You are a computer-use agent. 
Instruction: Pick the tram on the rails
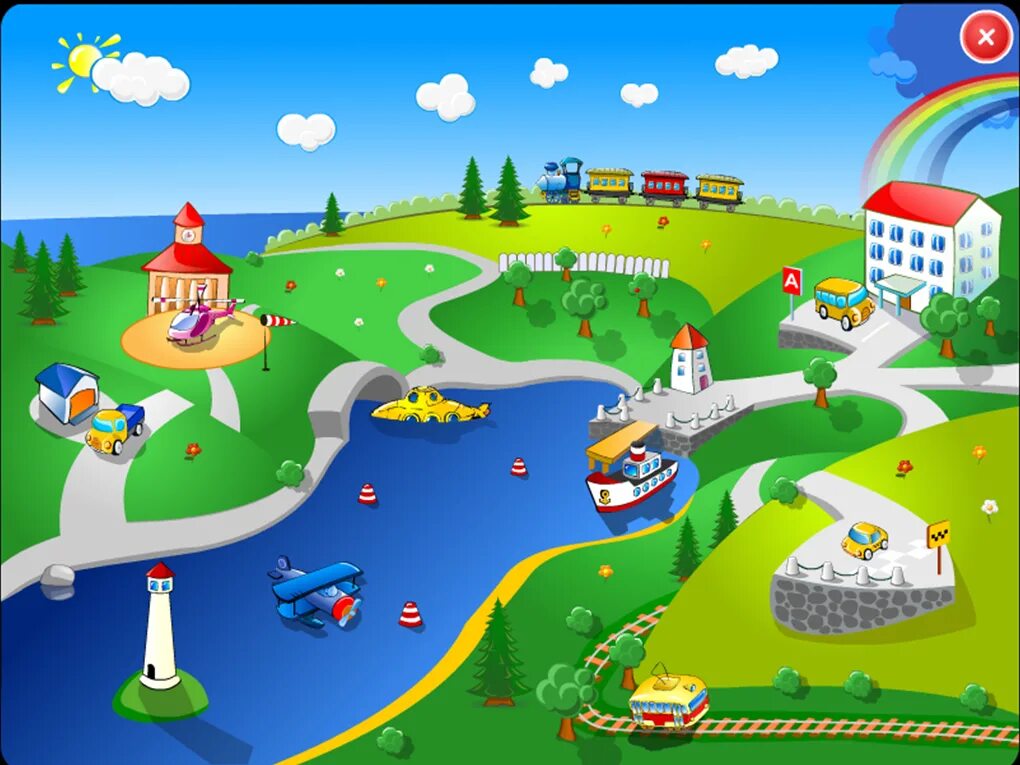[x=669, y=698]
